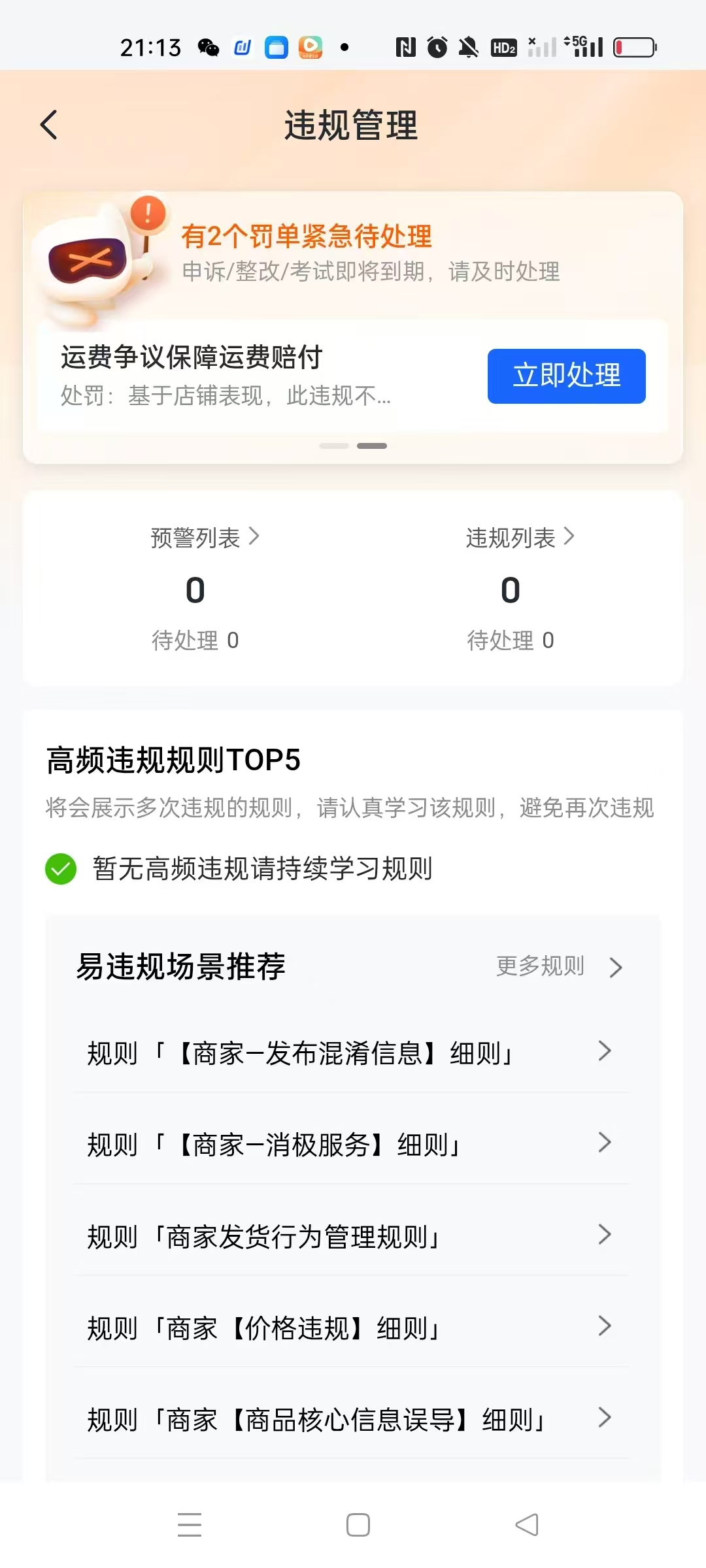
Task: Tap the system home button
Action: click(x=358, y=1525)
